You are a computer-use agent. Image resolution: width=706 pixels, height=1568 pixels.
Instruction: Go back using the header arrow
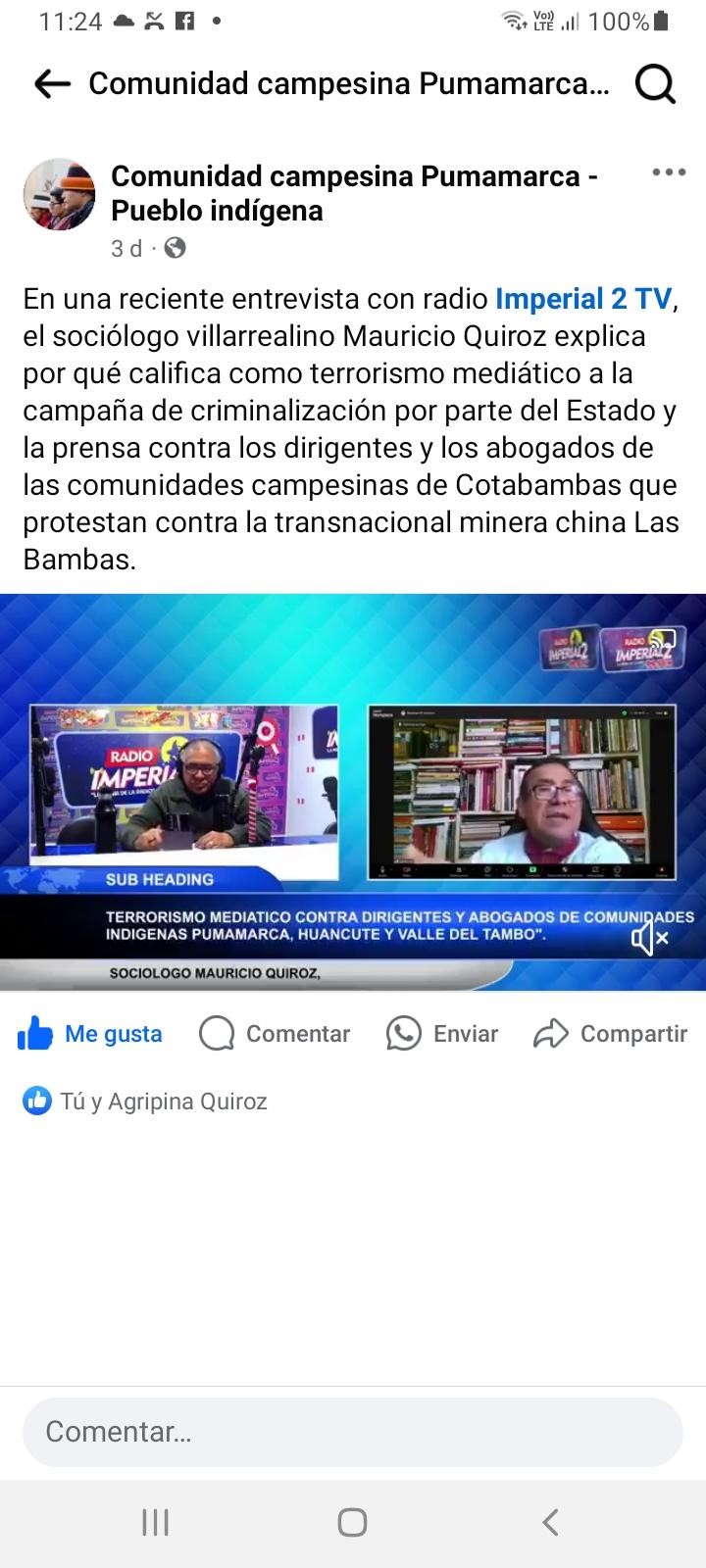click(x=52, y=84)
